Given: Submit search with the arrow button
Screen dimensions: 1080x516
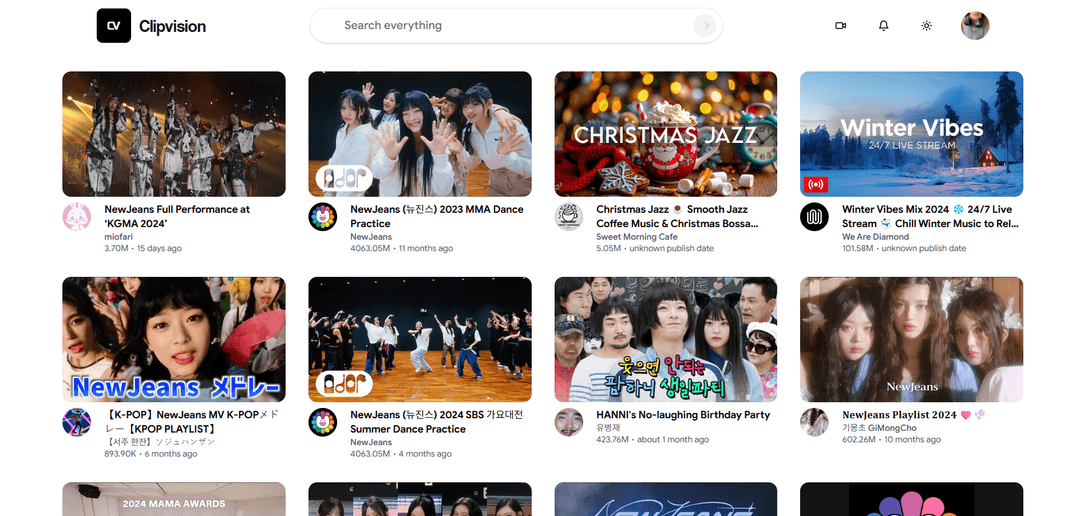Looking at the screenshot, I should [705, 26].
